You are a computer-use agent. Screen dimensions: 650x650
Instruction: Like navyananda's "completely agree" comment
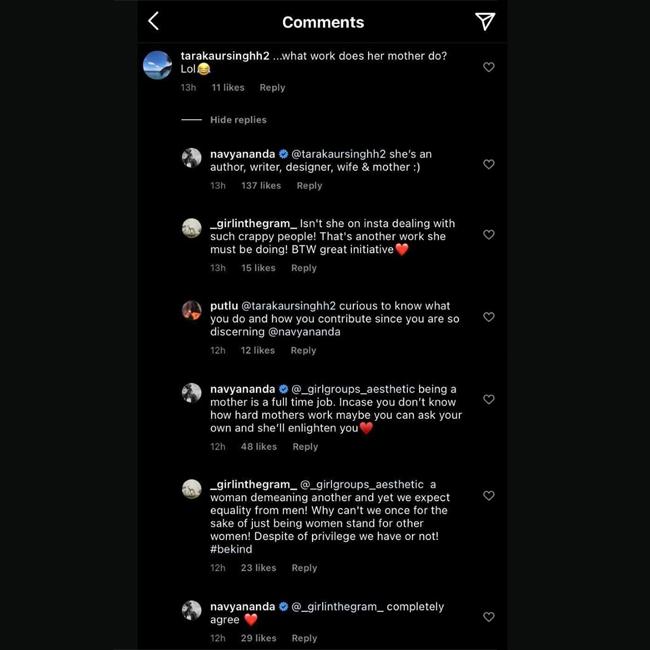tap(489, 617)
